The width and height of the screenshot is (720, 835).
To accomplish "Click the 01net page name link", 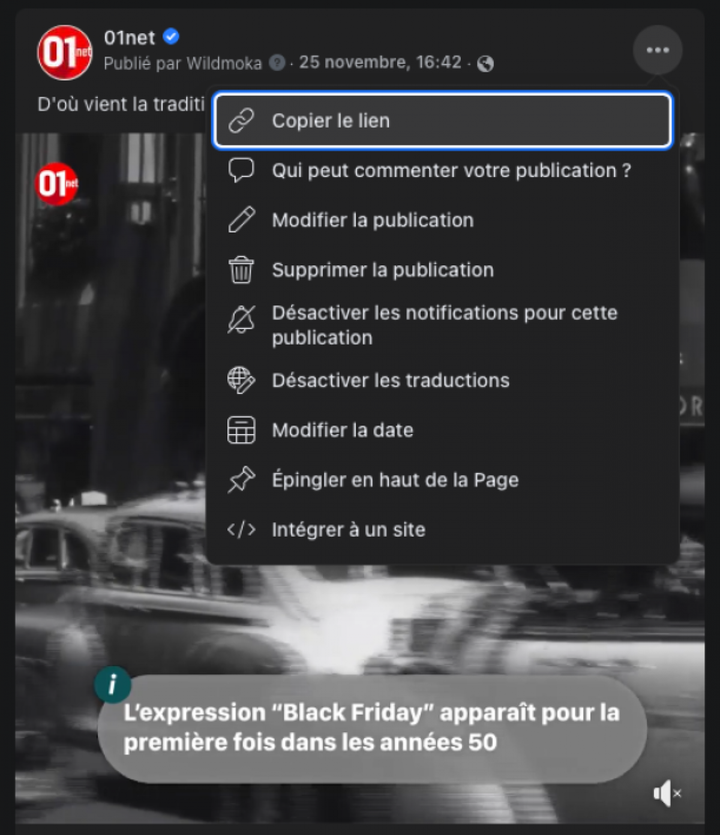I will click(x=130, y=38).
